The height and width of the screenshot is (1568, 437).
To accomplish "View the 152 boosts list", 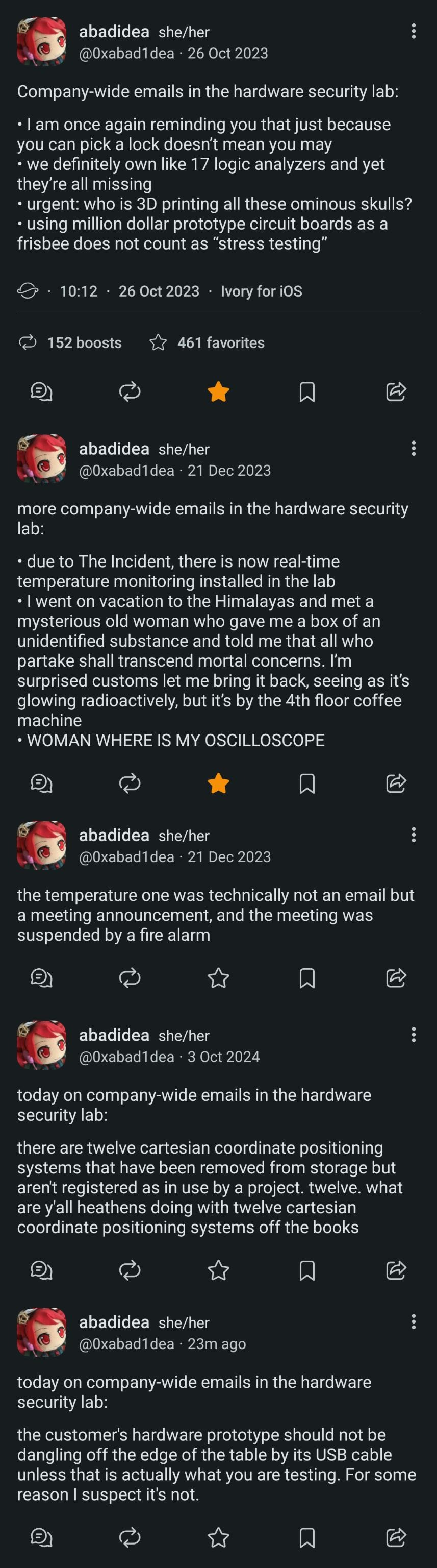I will [x=70, y=342].
